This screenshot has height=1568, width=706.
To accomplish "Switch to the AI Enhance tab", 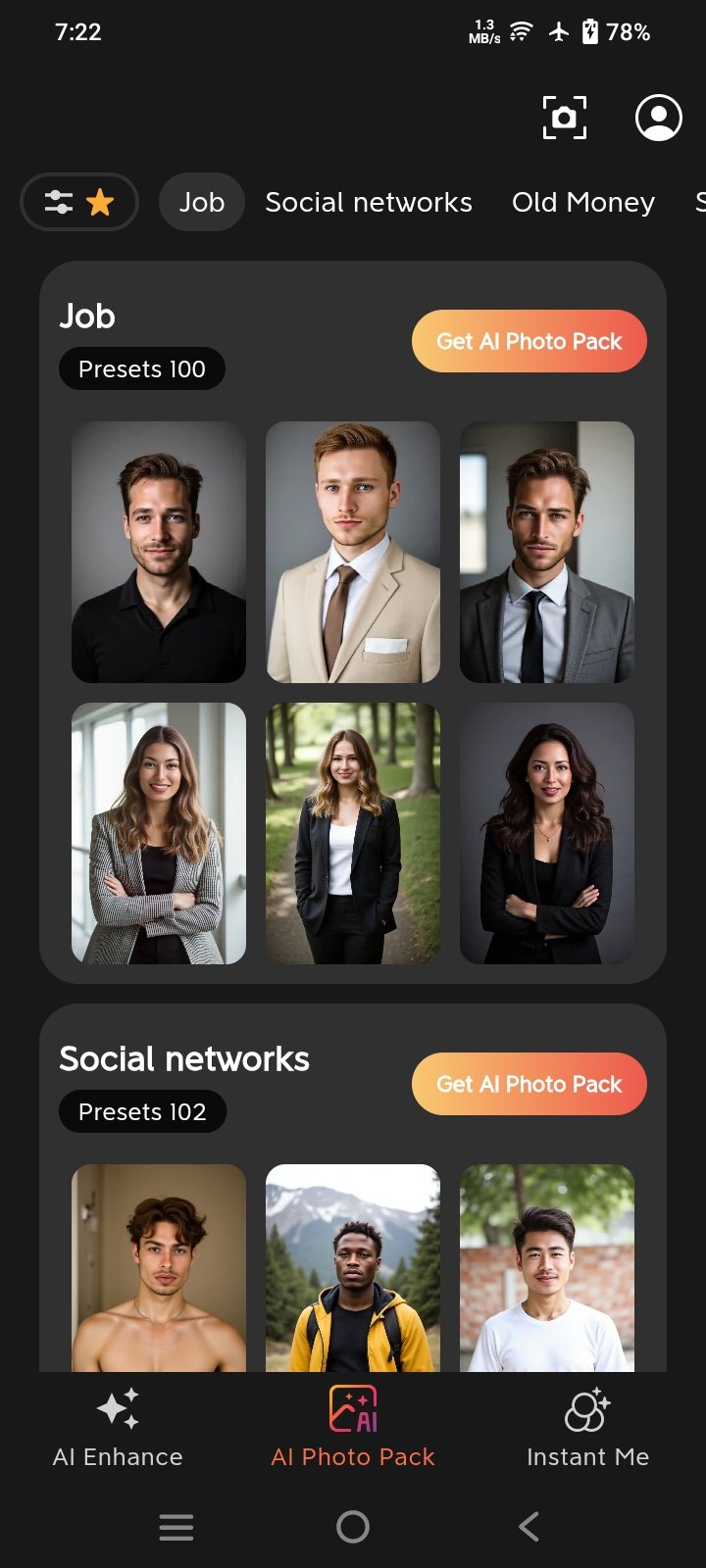I will point(118,1428).
